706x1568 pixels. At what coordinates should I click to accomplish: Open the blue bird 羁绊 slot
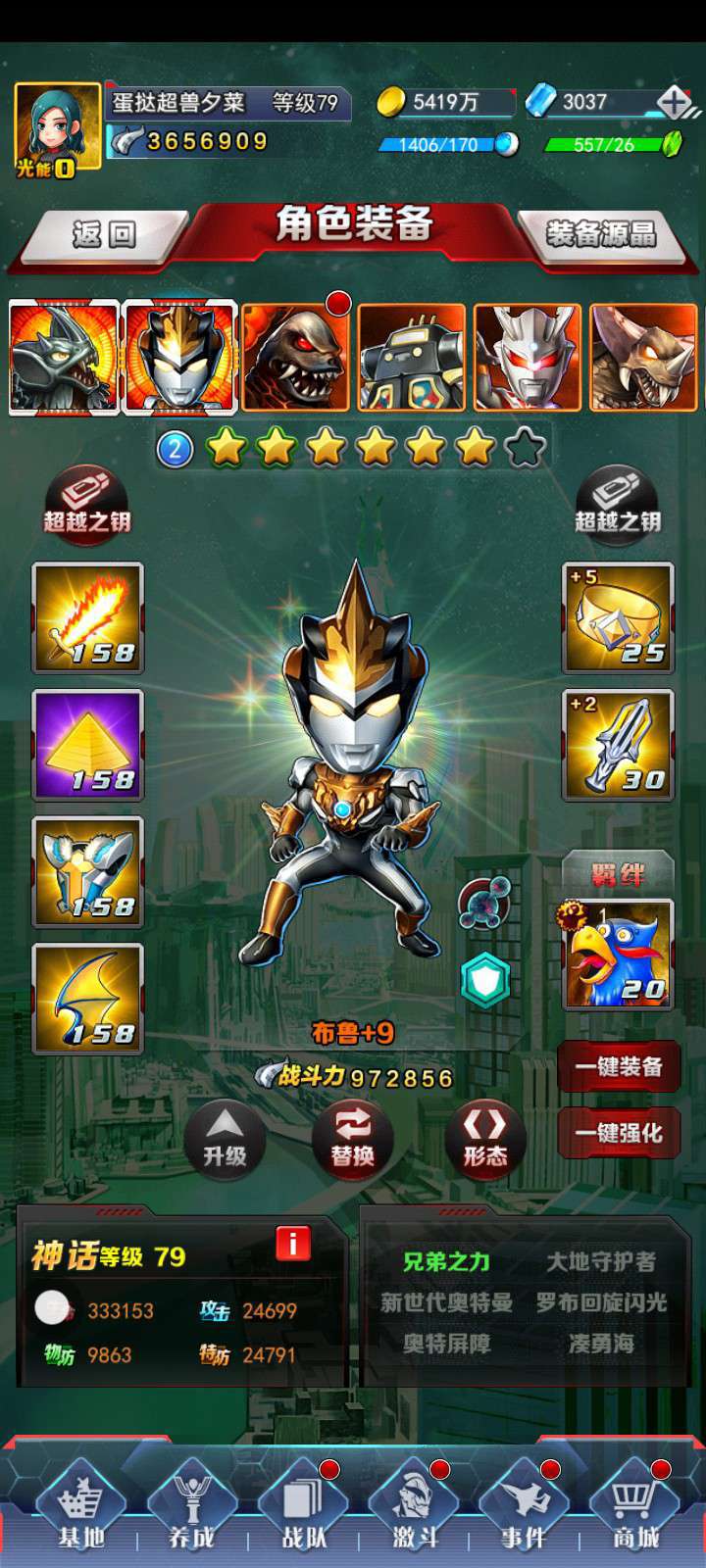coord(618,955)
